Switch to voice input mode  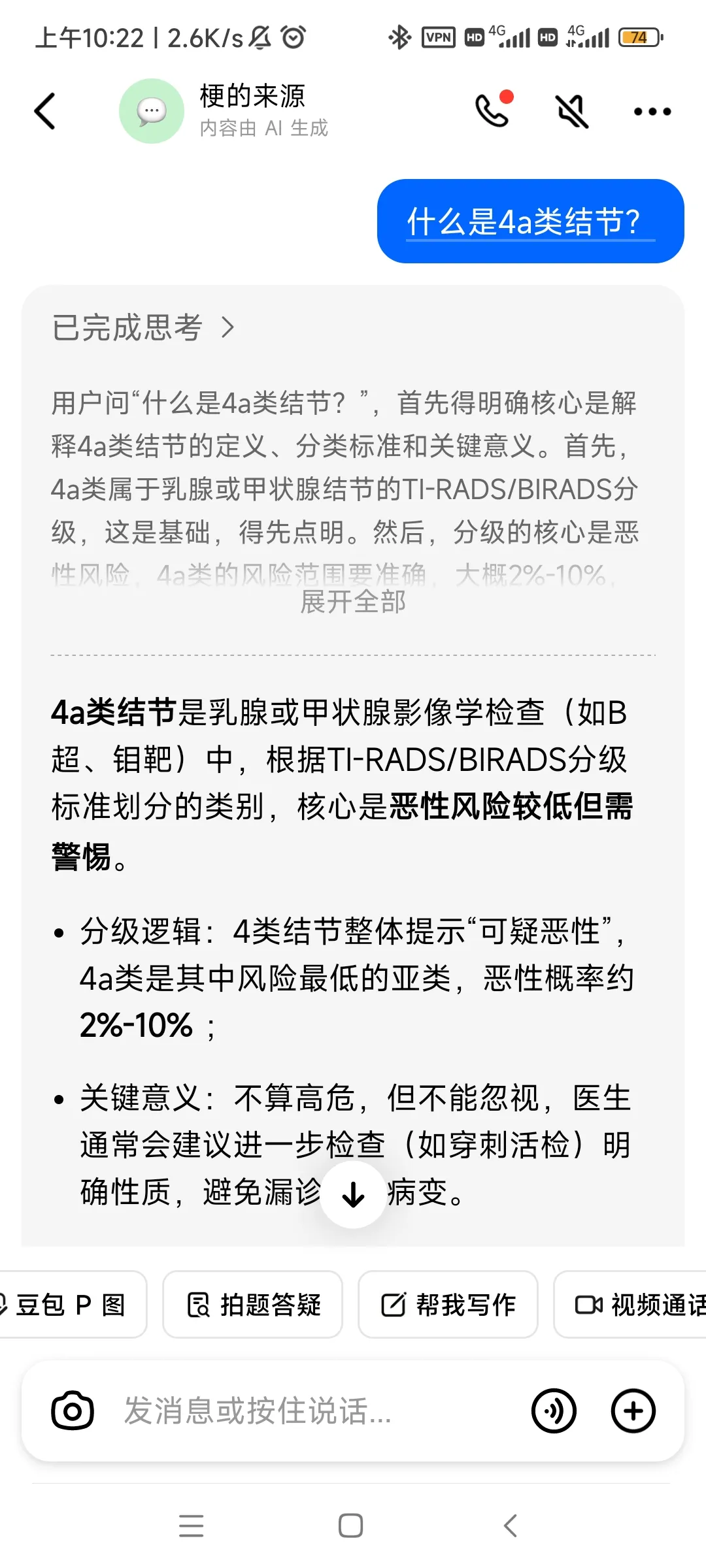point(554,1411)
